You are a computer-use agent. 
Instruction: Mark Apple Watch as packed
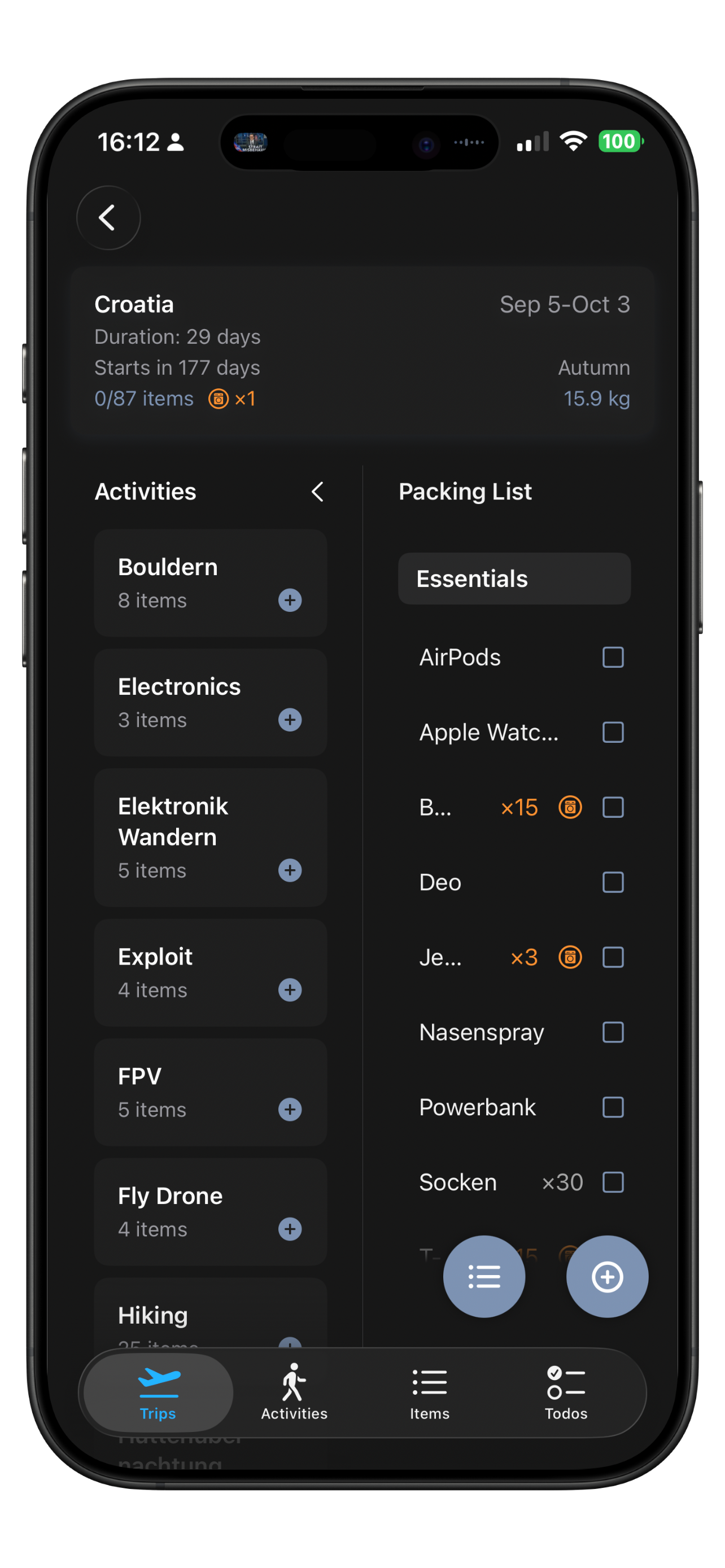click(x=613, y=732)
